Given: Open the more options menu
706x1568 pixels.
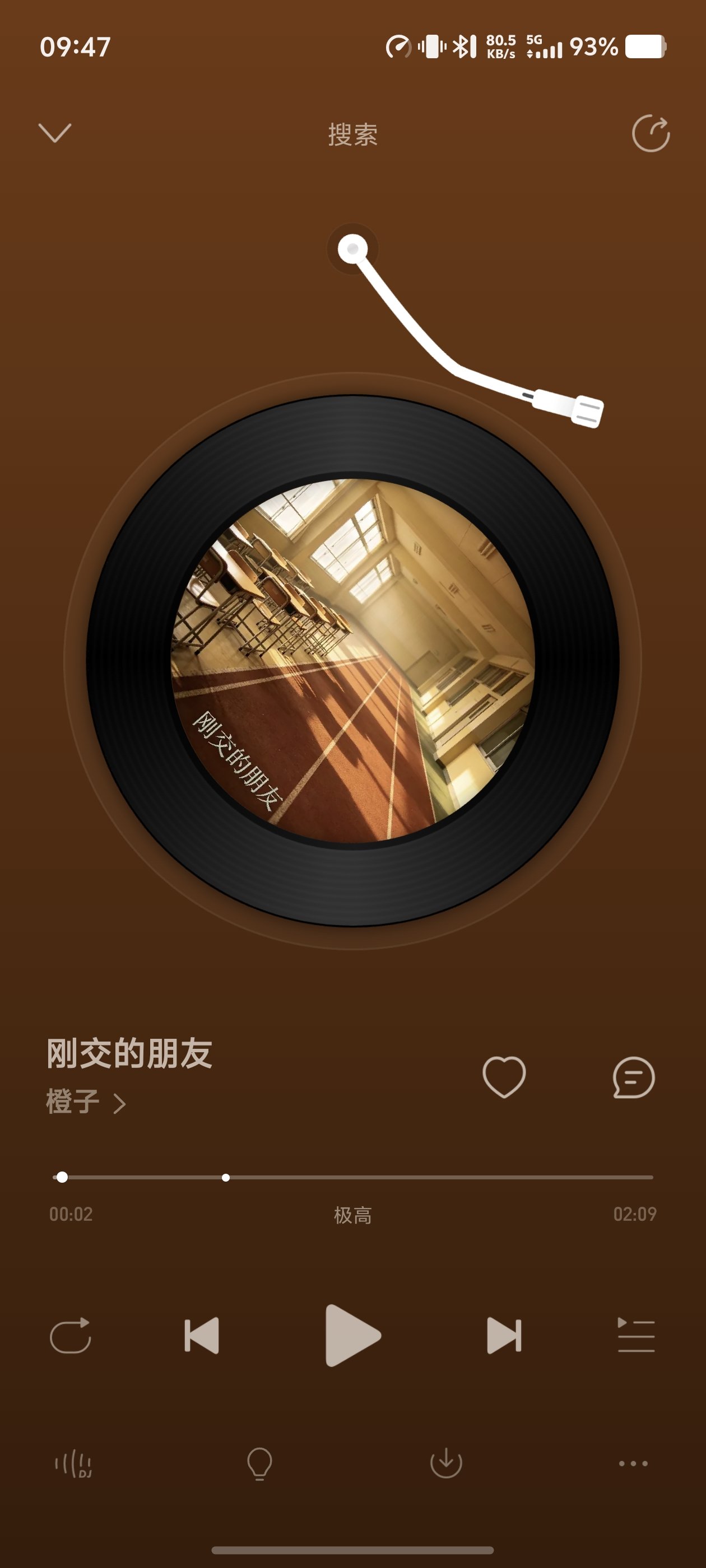Looking at the screenshot, I should pos(634,1463).
